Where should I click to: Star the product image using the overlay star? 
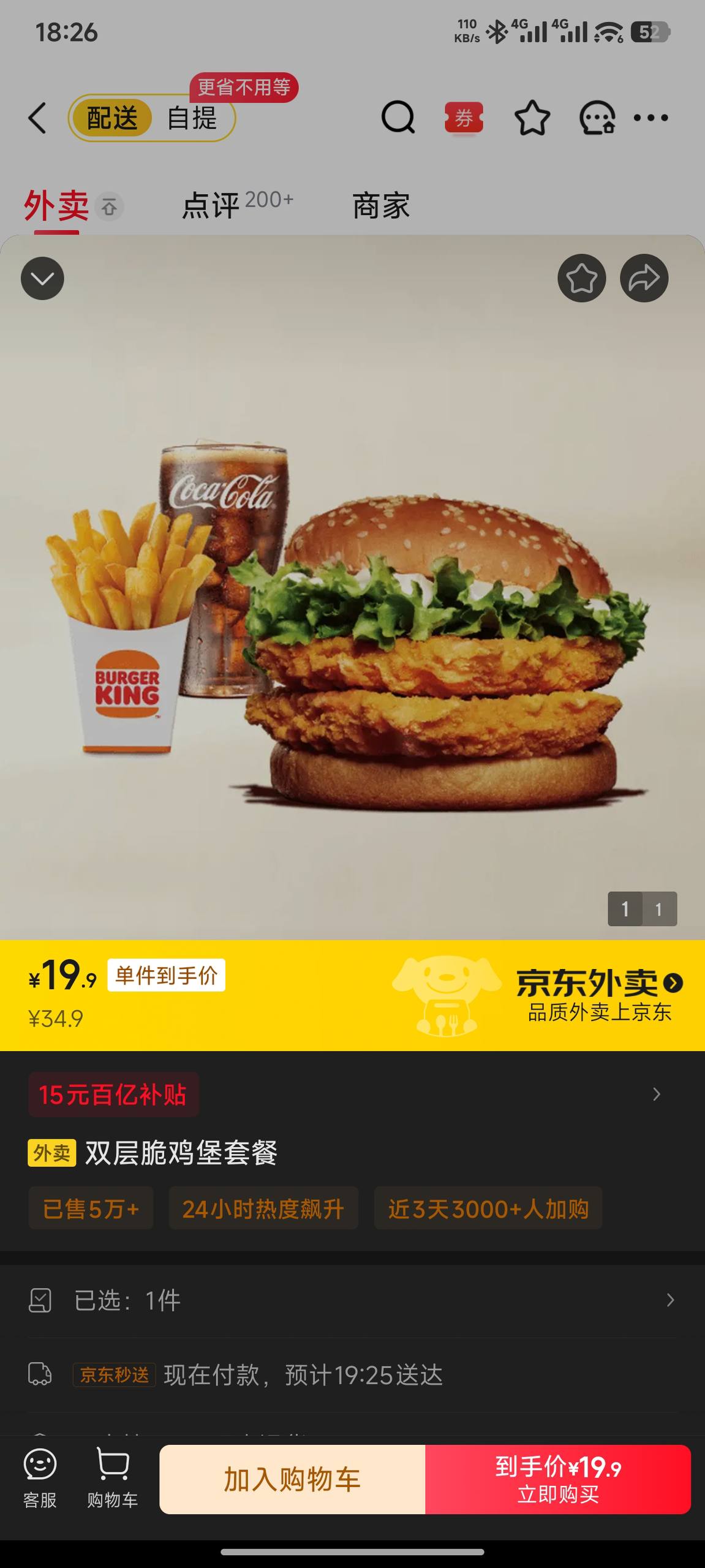coord(582,277)
